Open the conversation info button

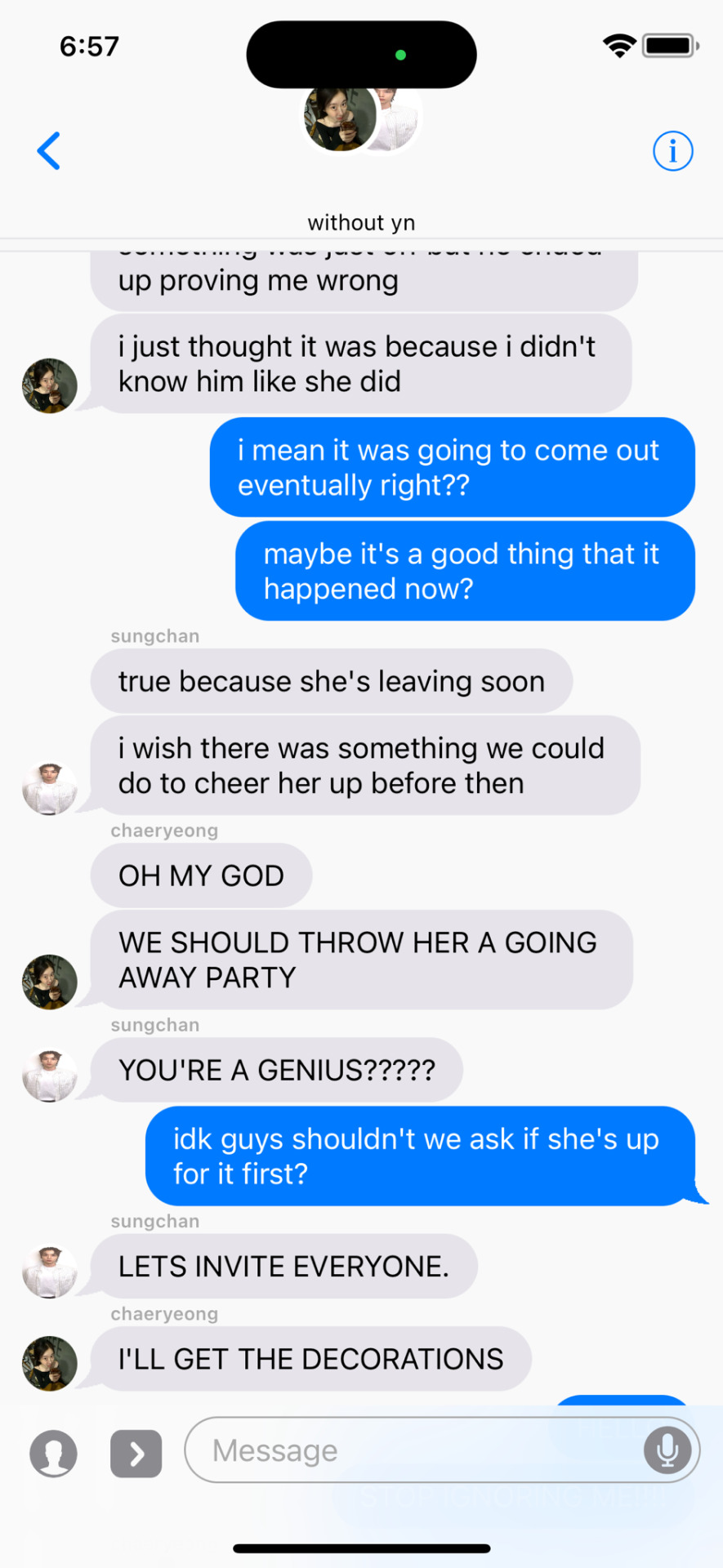pyautogui.click(x=672, y=151)
